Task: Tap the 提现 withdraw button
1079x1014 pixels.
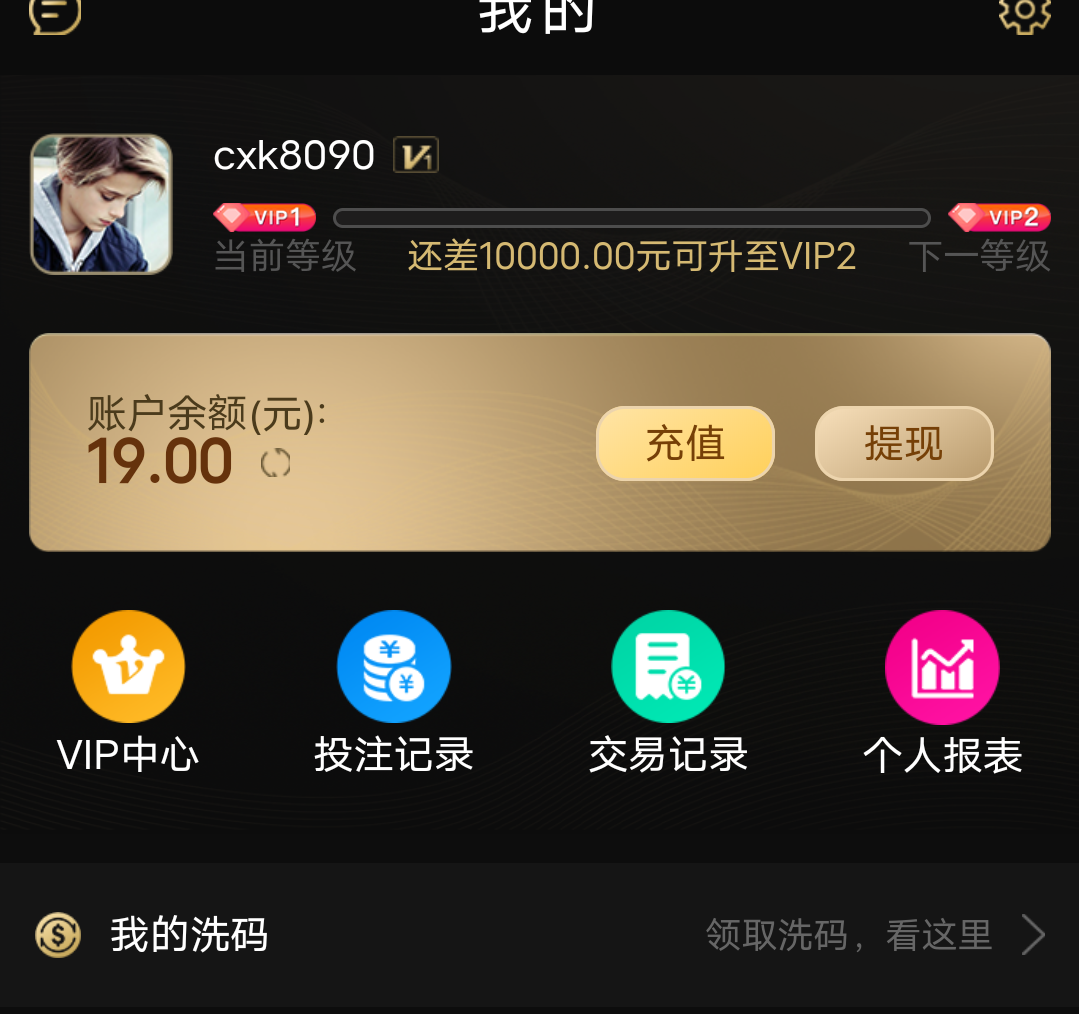Action: [x=903, y=443]
